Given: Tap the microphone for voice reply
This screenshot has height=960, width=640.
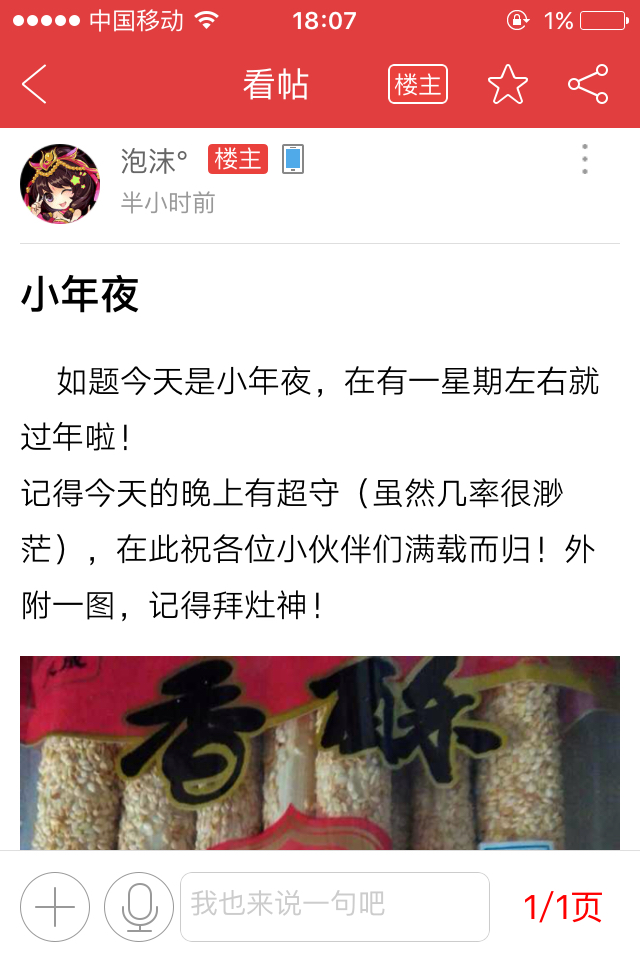Looking at the screenshot, I should (x=139, y=907).
